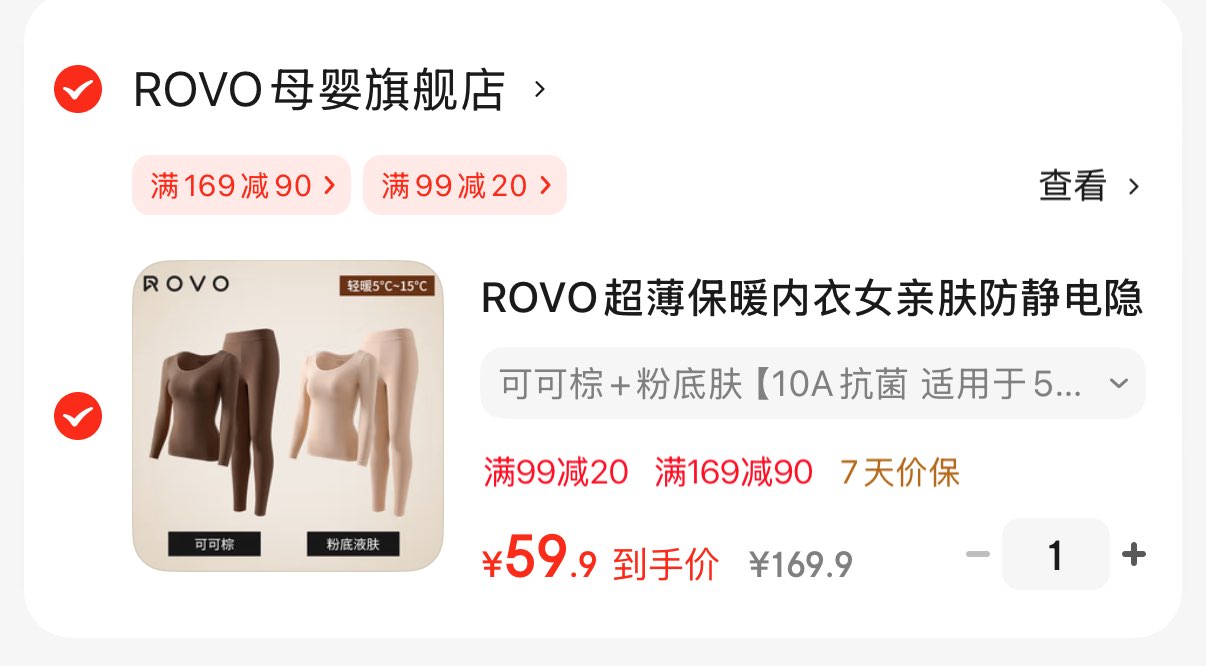Open the ROVO母婴旗舰店 store page

320,90
